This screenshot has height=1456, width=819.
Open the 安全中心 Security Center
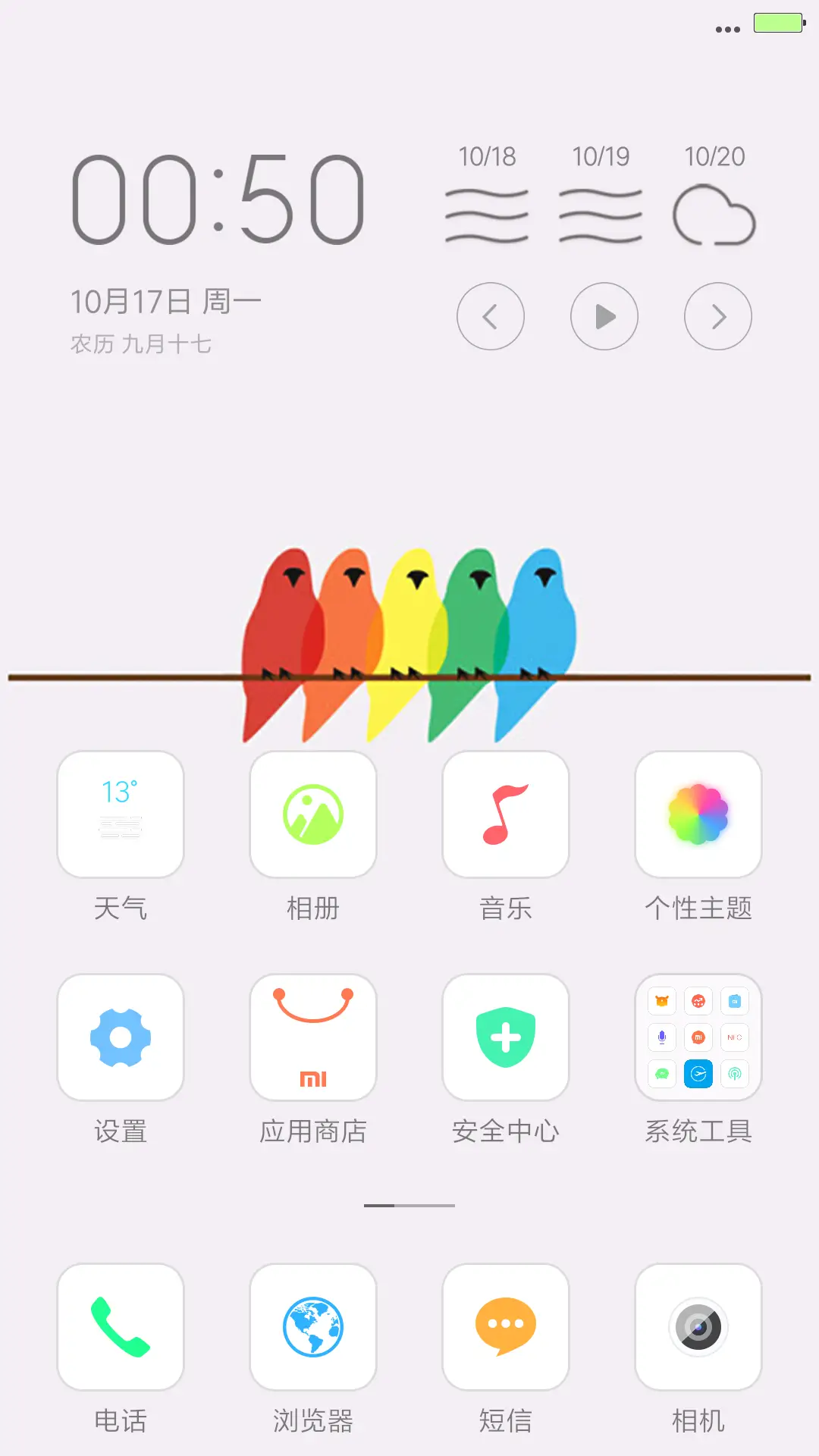pos(506,1037)
